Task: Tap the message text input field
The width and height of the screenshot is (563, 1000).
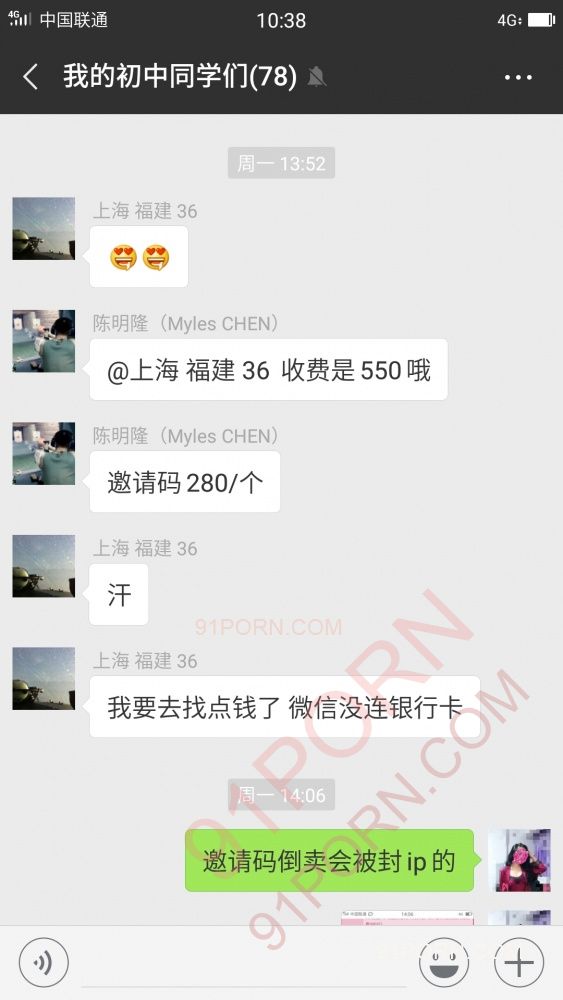Action: [244, 962]
